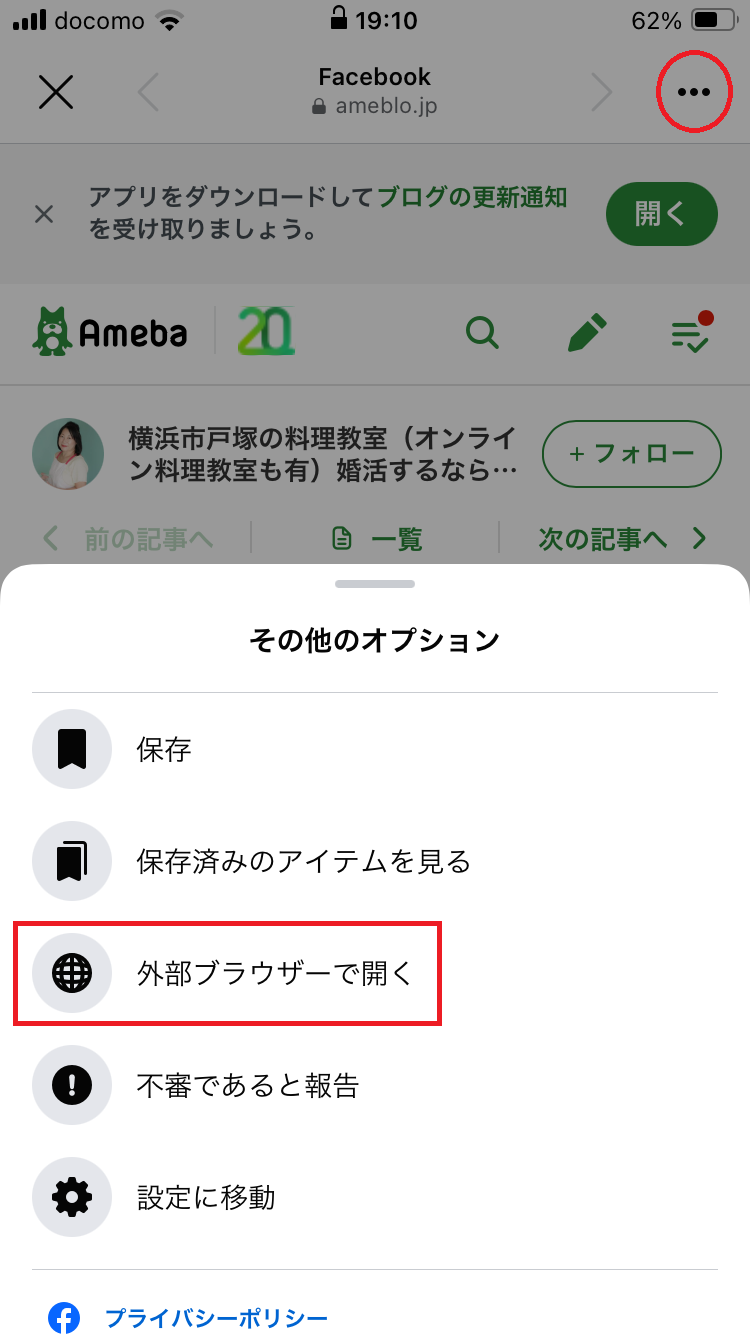The width and height of the screenshot is (750, 1334).
Task: Tap the sheet's drag handle
Action: click(375, 583)
